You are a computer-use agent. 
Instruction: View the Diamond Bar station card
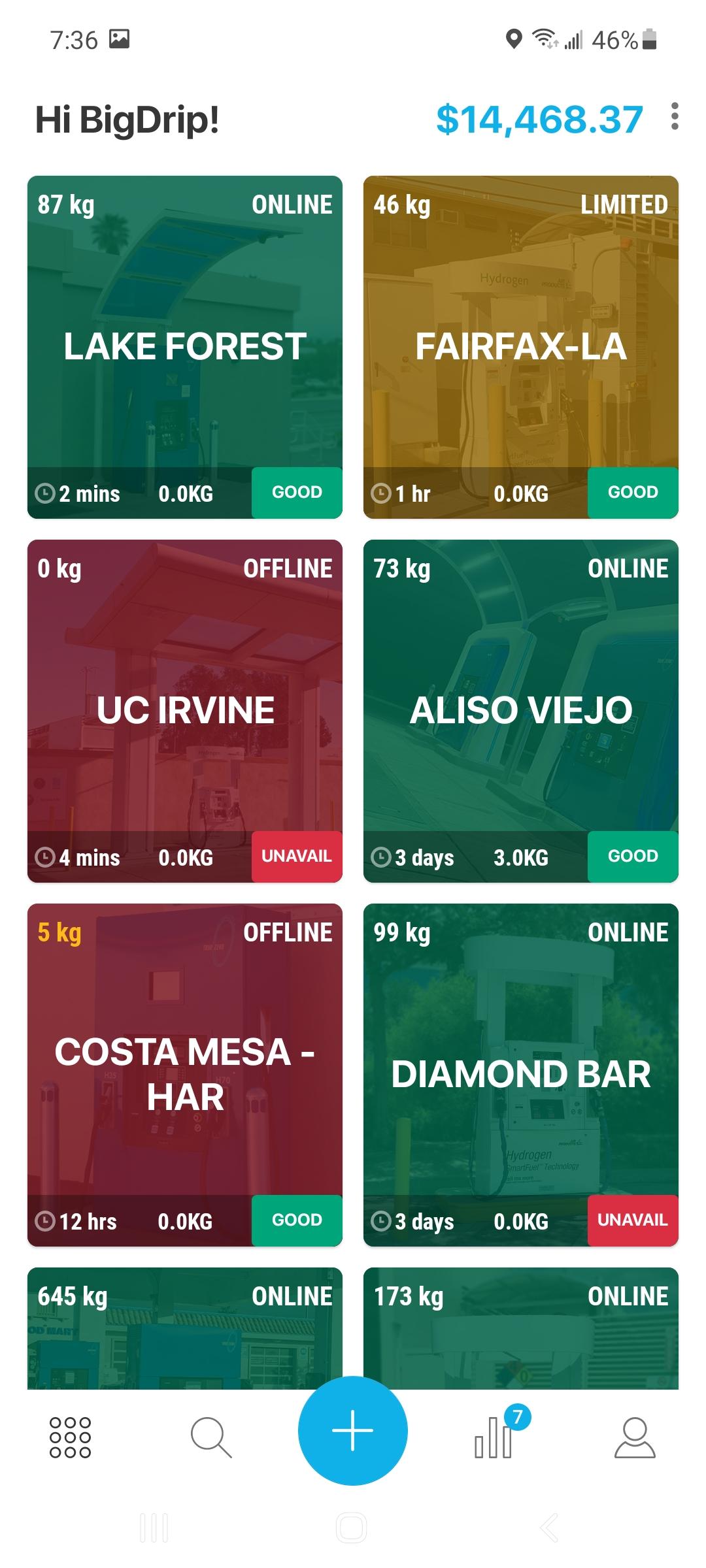(520, 1074)
